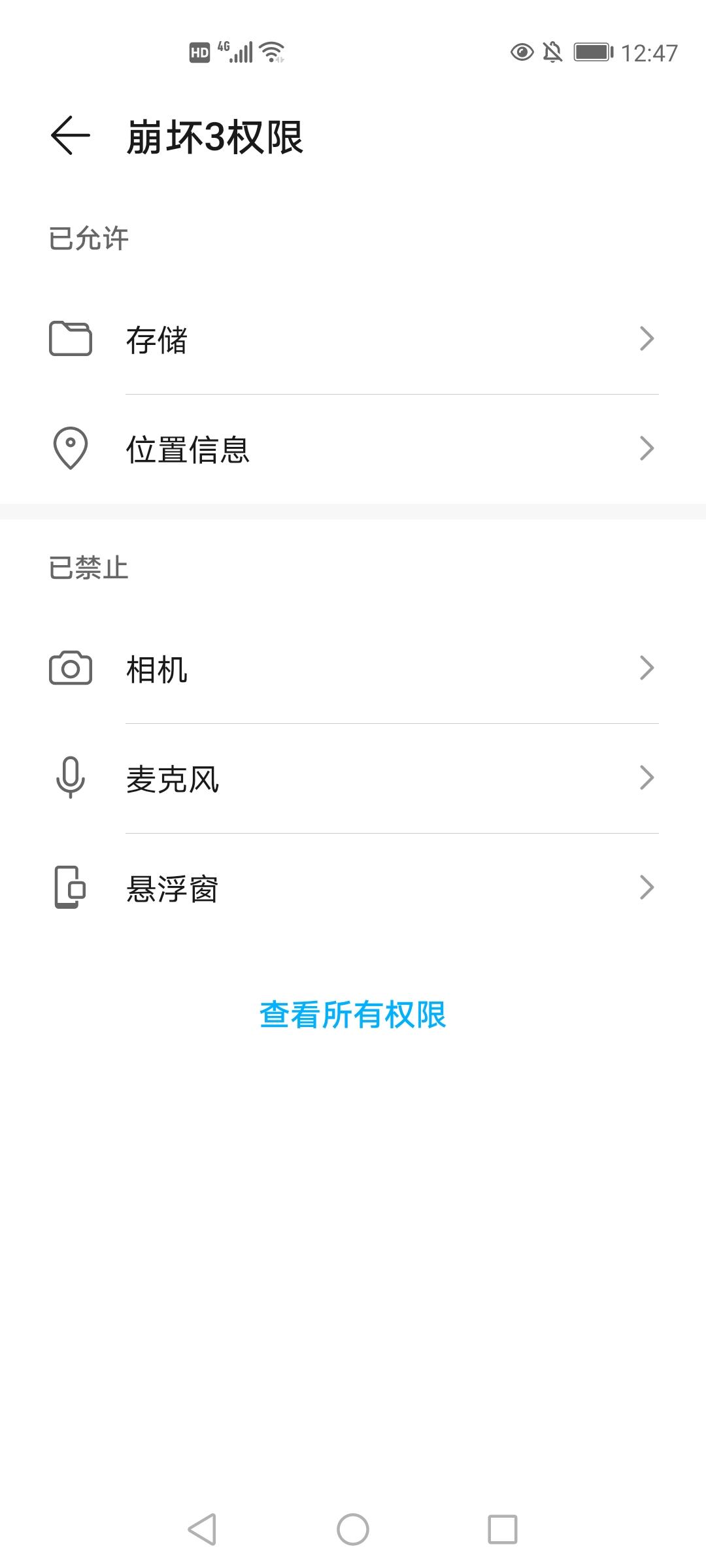Open 存储 permission settings
Image resolution: width=706 pixels, height=1568 pixels.
(353, 339)
